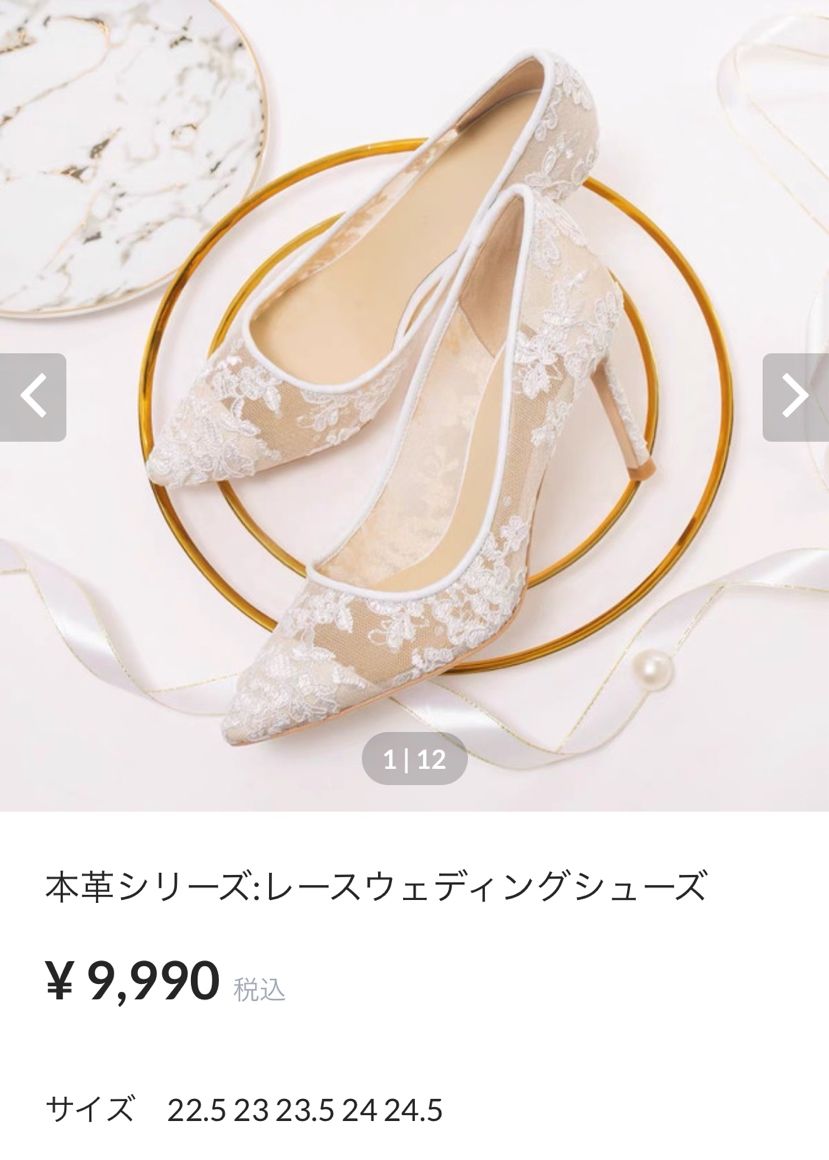Show the previous product photo
829x1160 pixels.
pos(33,397)
